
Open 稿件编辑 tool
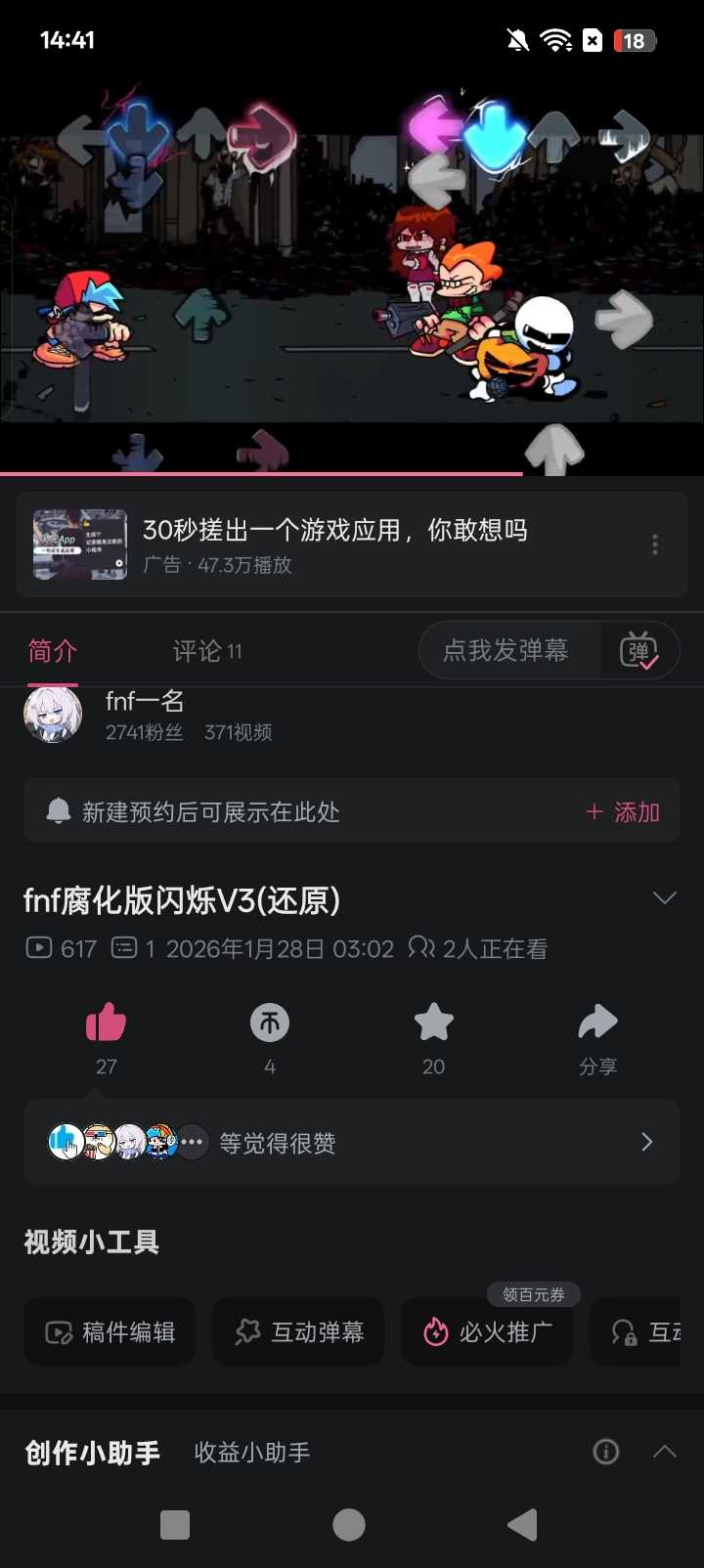click(110, 1331)
